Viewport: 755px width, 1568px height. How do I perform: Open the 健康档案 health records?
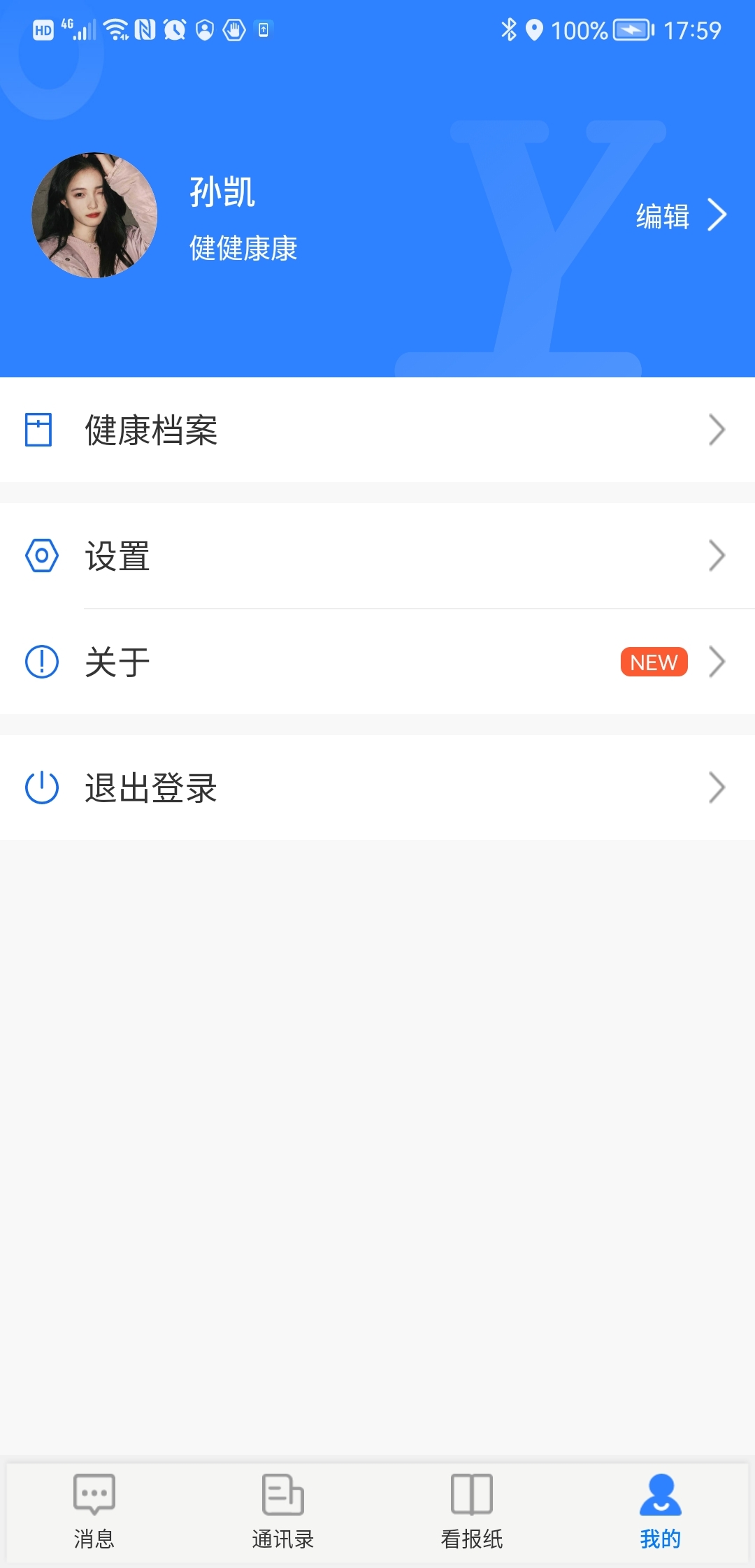point(377,430)
